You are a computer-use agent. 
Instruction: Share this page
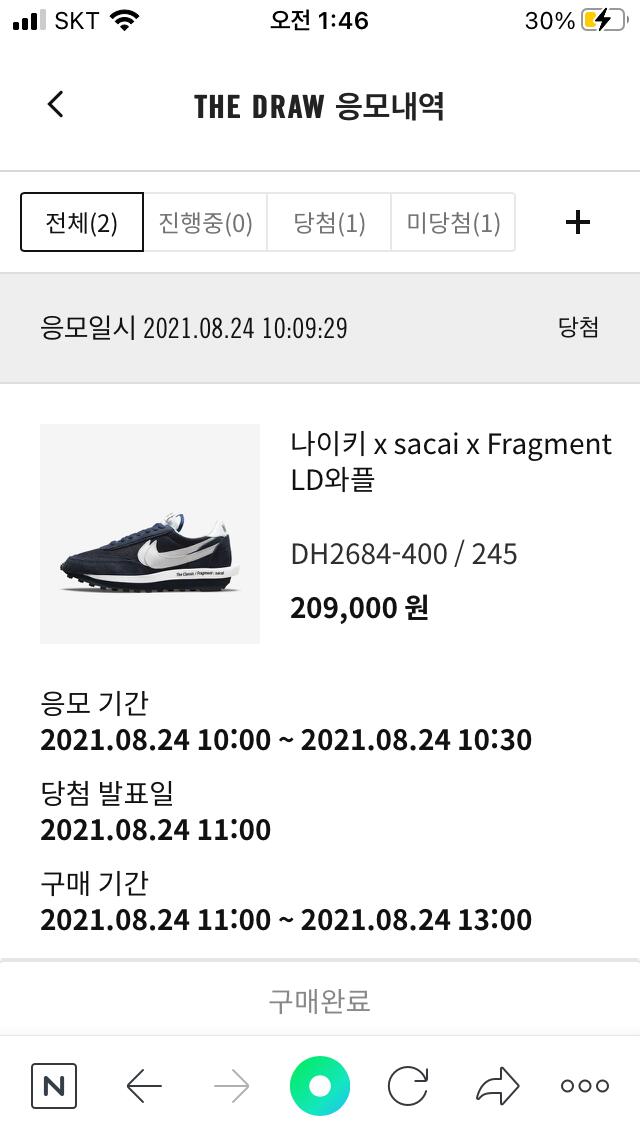click(497, 1086)
